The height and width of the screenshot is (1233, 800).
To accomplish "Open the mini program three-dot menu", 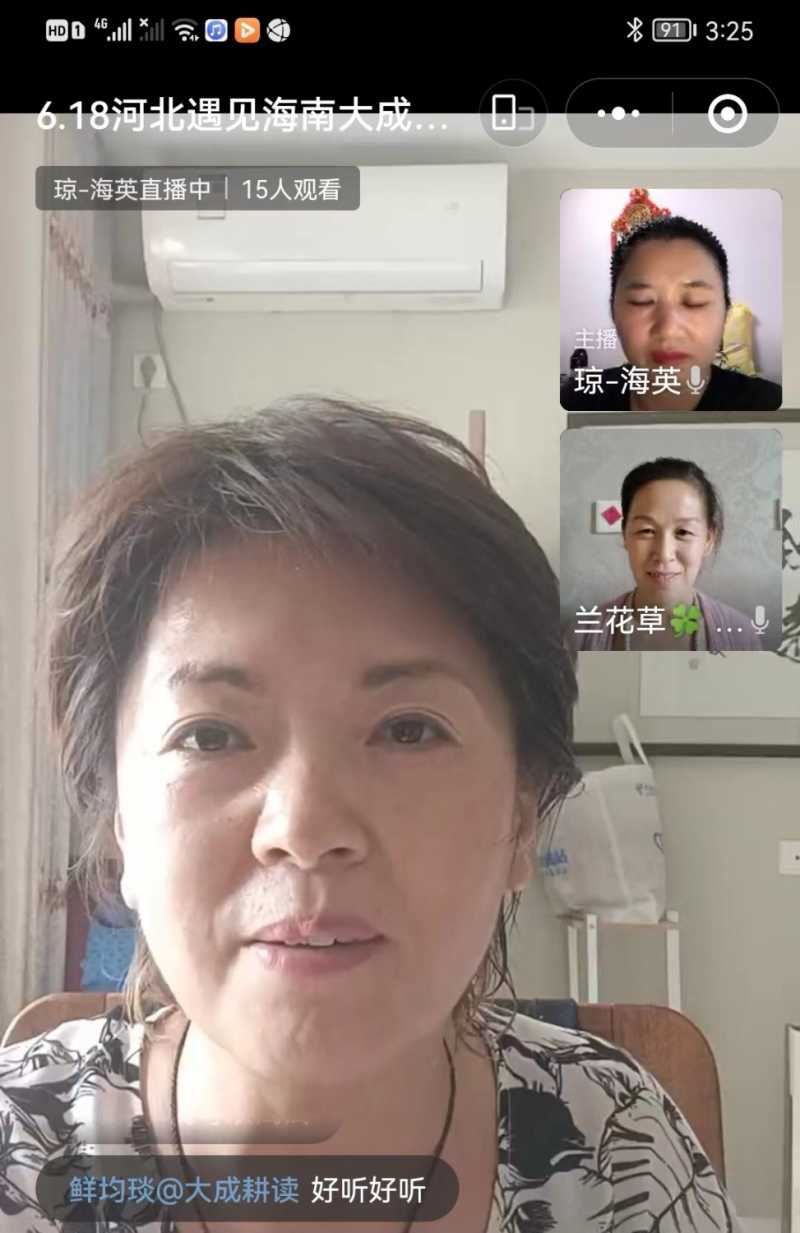I will click(618, 114).
